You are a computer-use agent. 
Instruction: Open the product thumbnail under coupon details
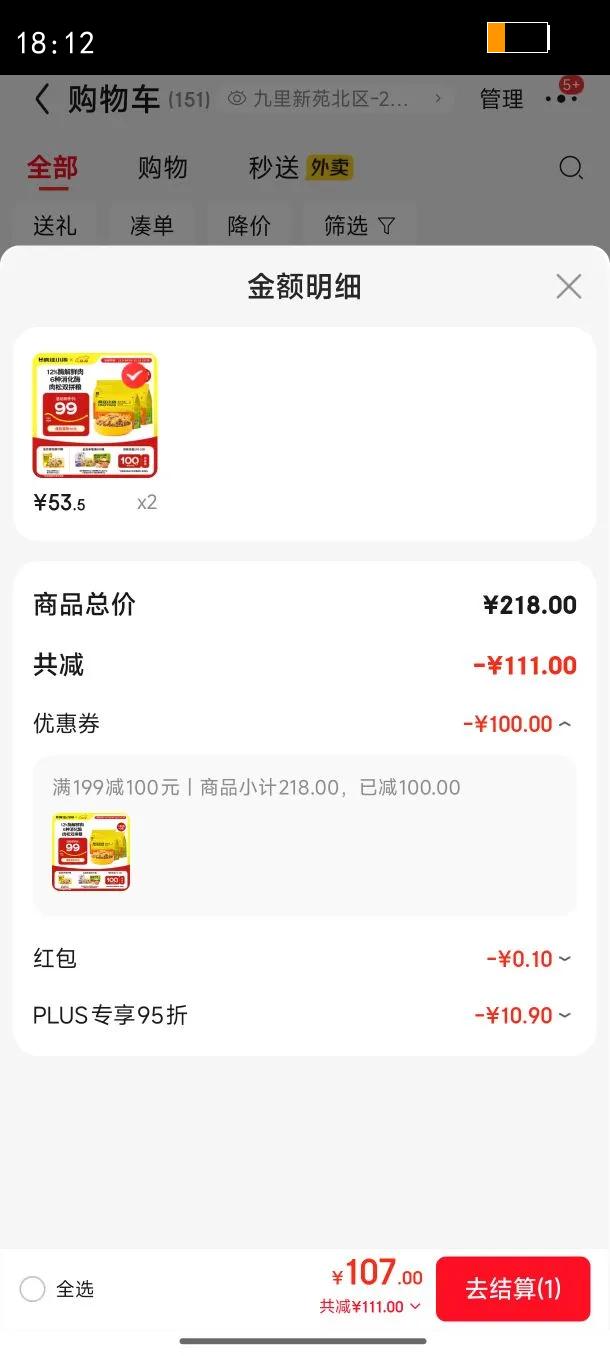click(x=91, y=852)
